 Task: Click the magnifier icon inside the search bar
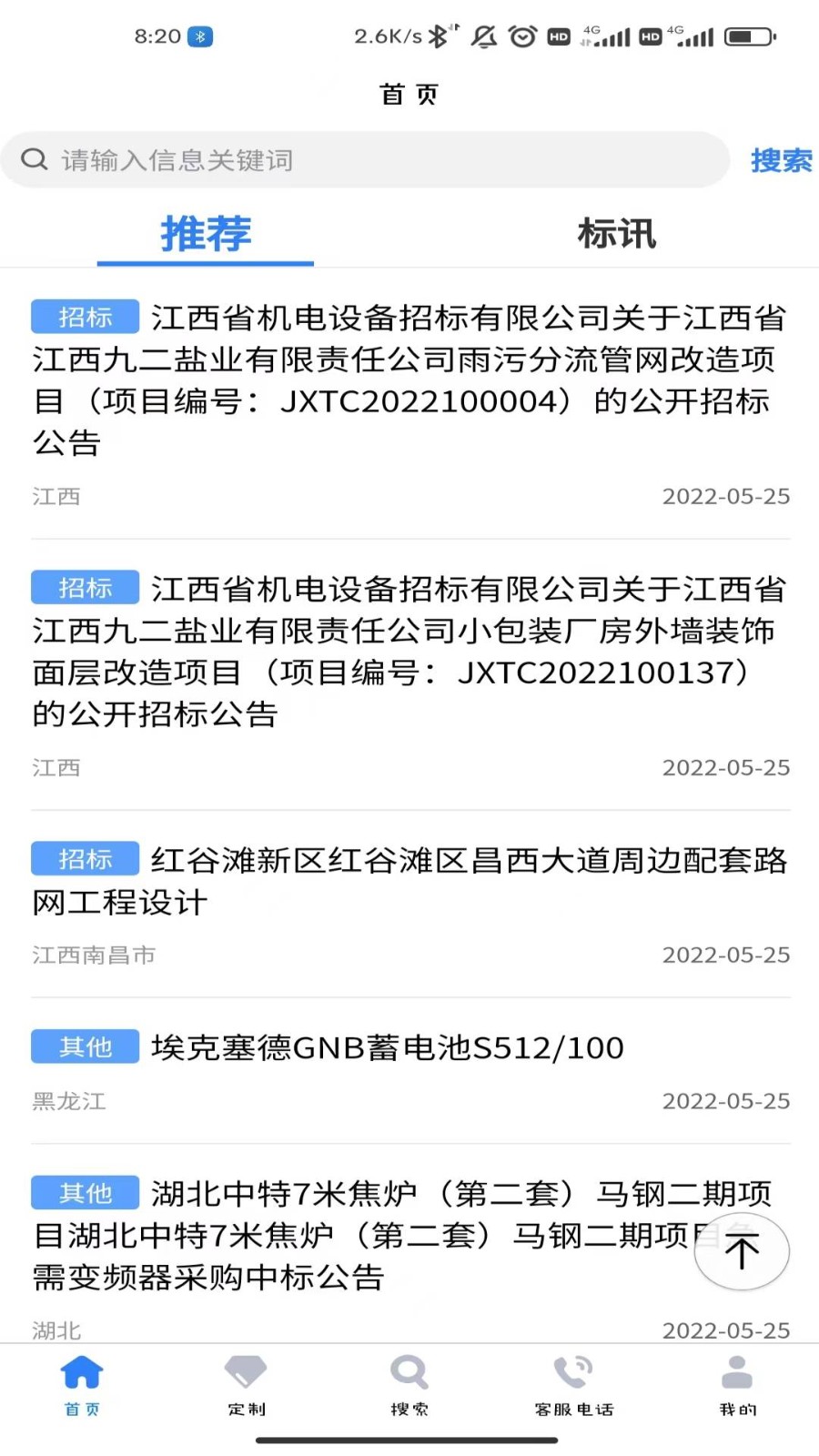pos(35,159)
